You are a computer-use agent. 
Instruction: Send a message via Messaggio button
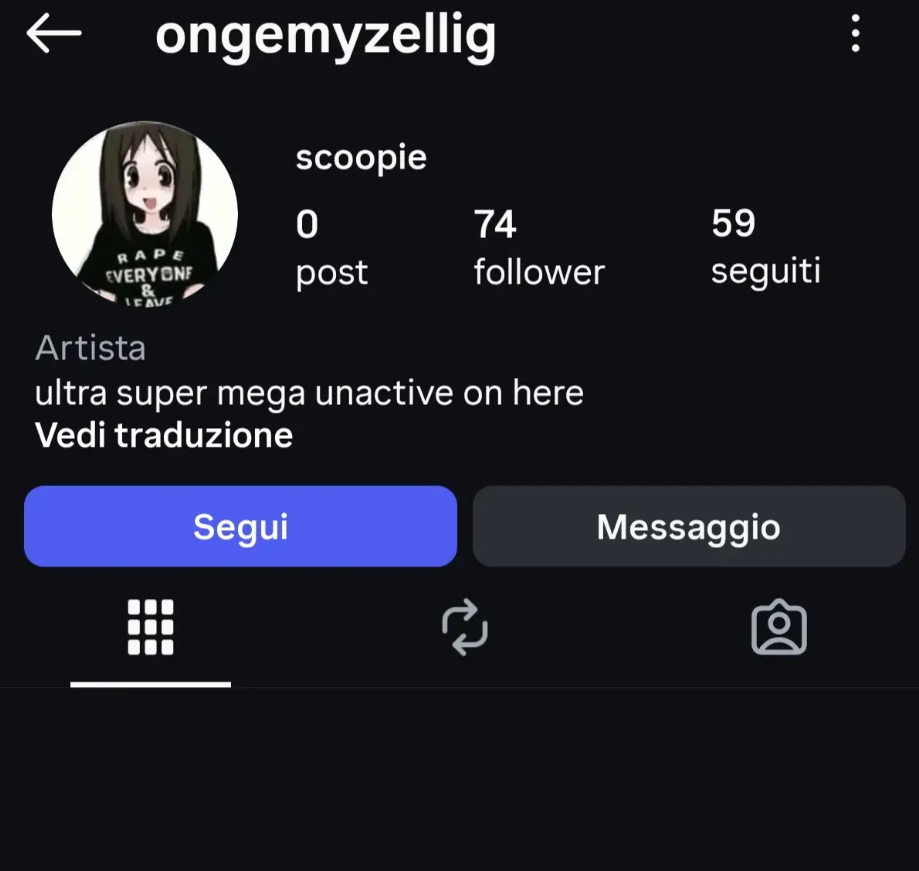click(x=688, y=527)
